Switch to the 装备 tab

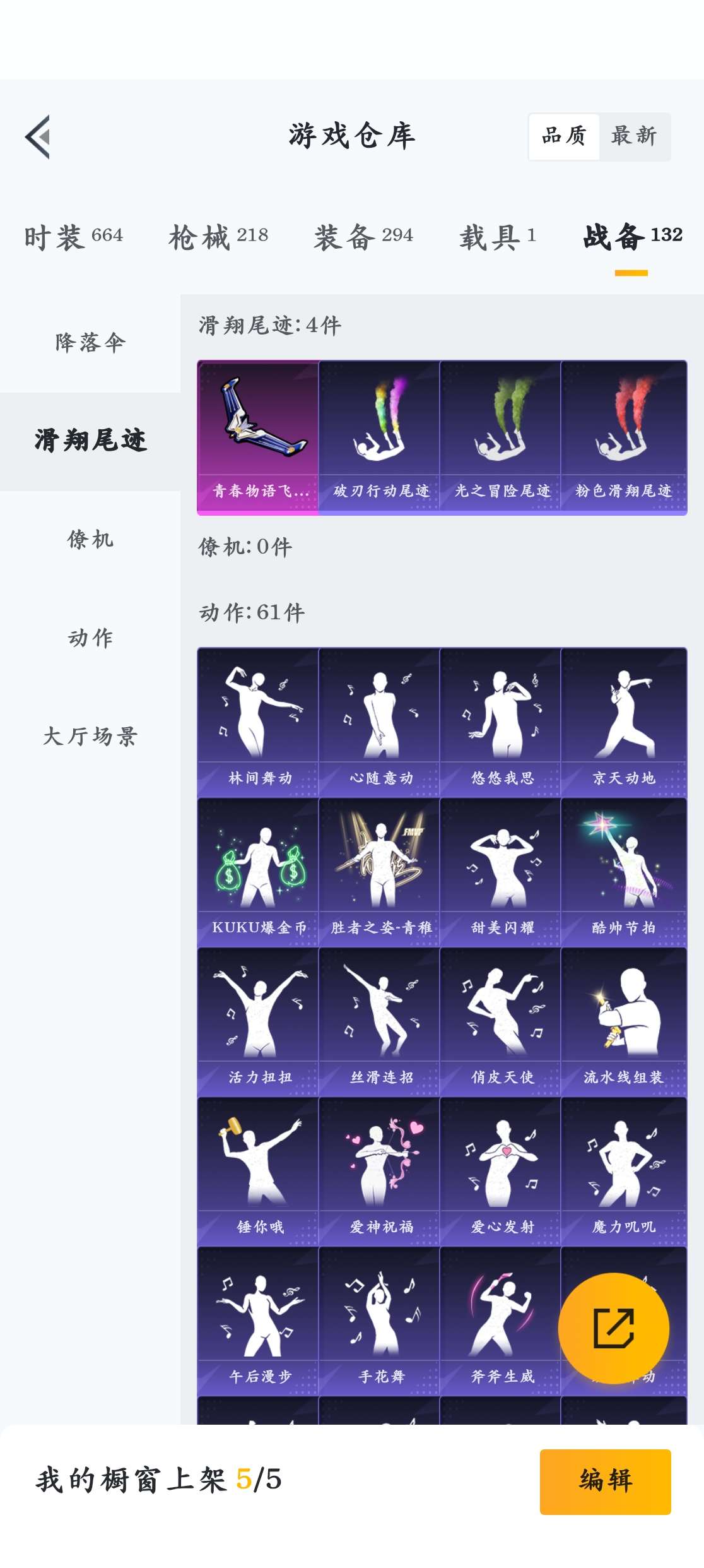click(363, 237)
